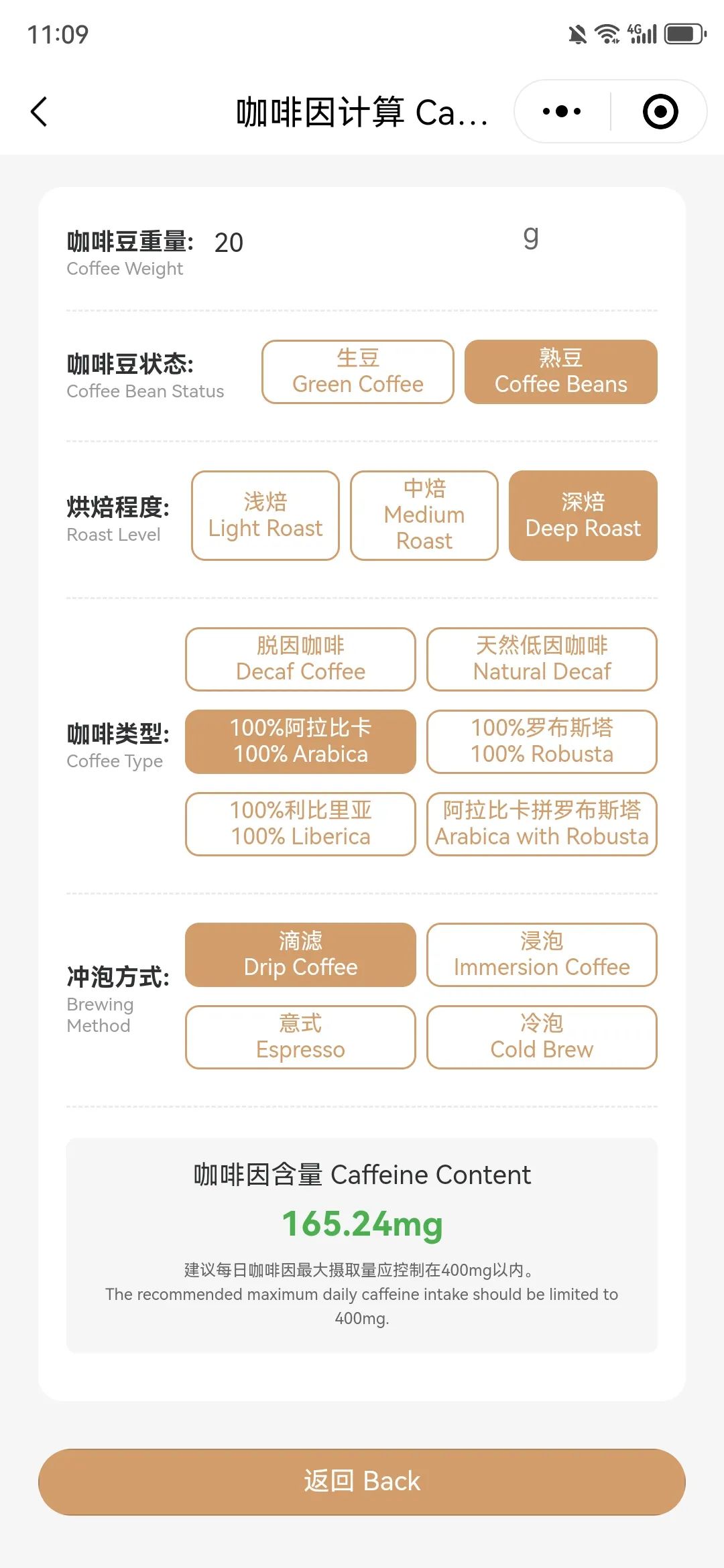724x1568 pixels.
Task: Tap the 返回 Back button
Action: pos(362,1482)
